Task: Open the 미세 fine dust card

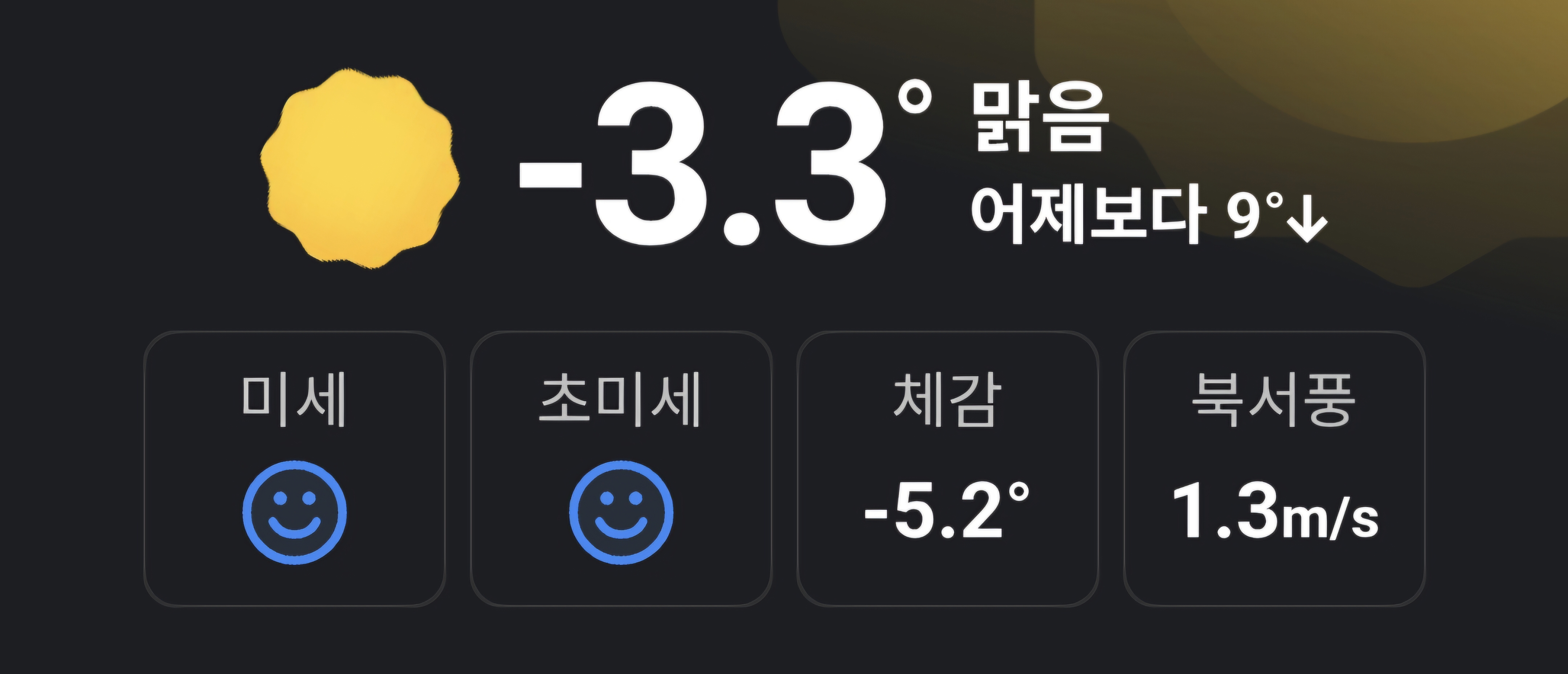Action: pos(295,469)
